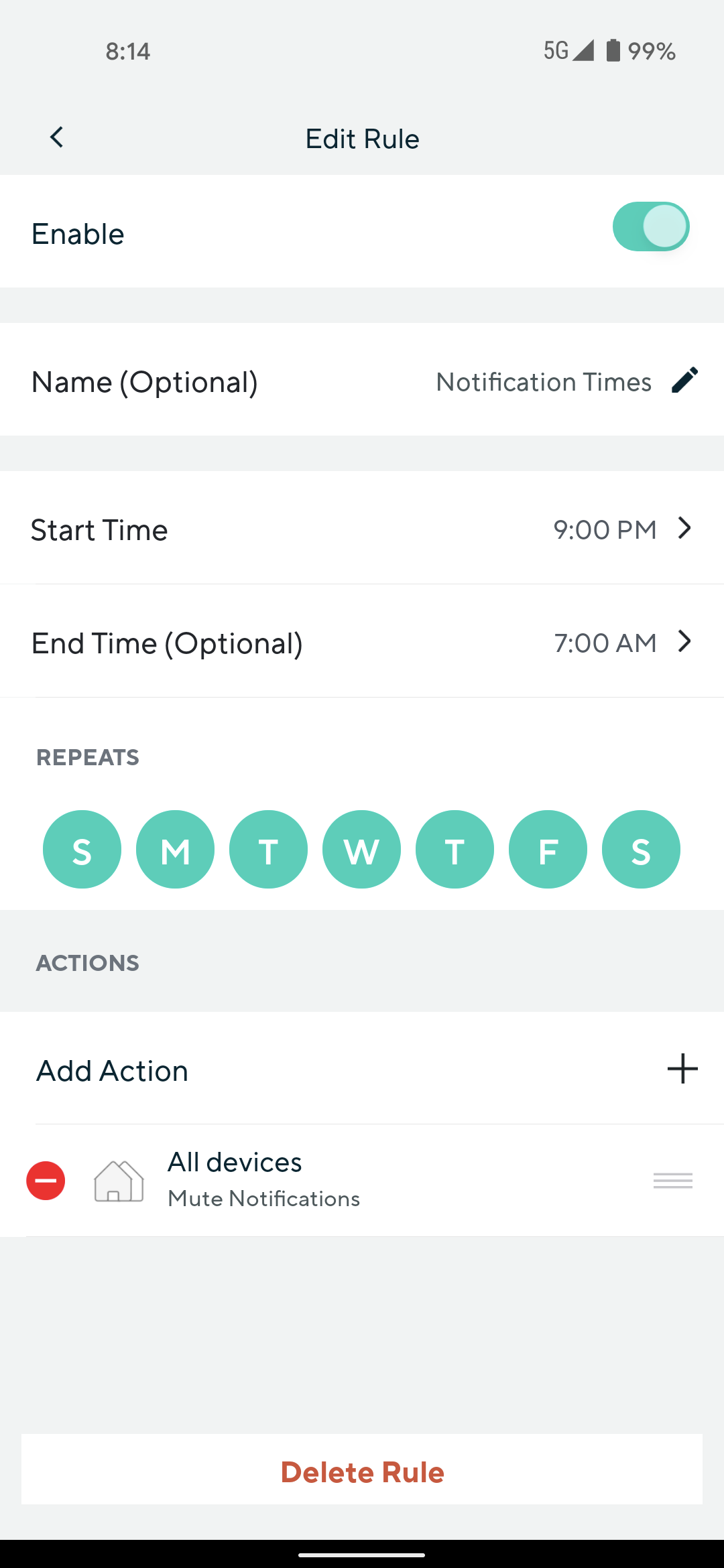This screenshot has width=724, height=1568.
Task: Delete this rule
Action: [362, 1472]
